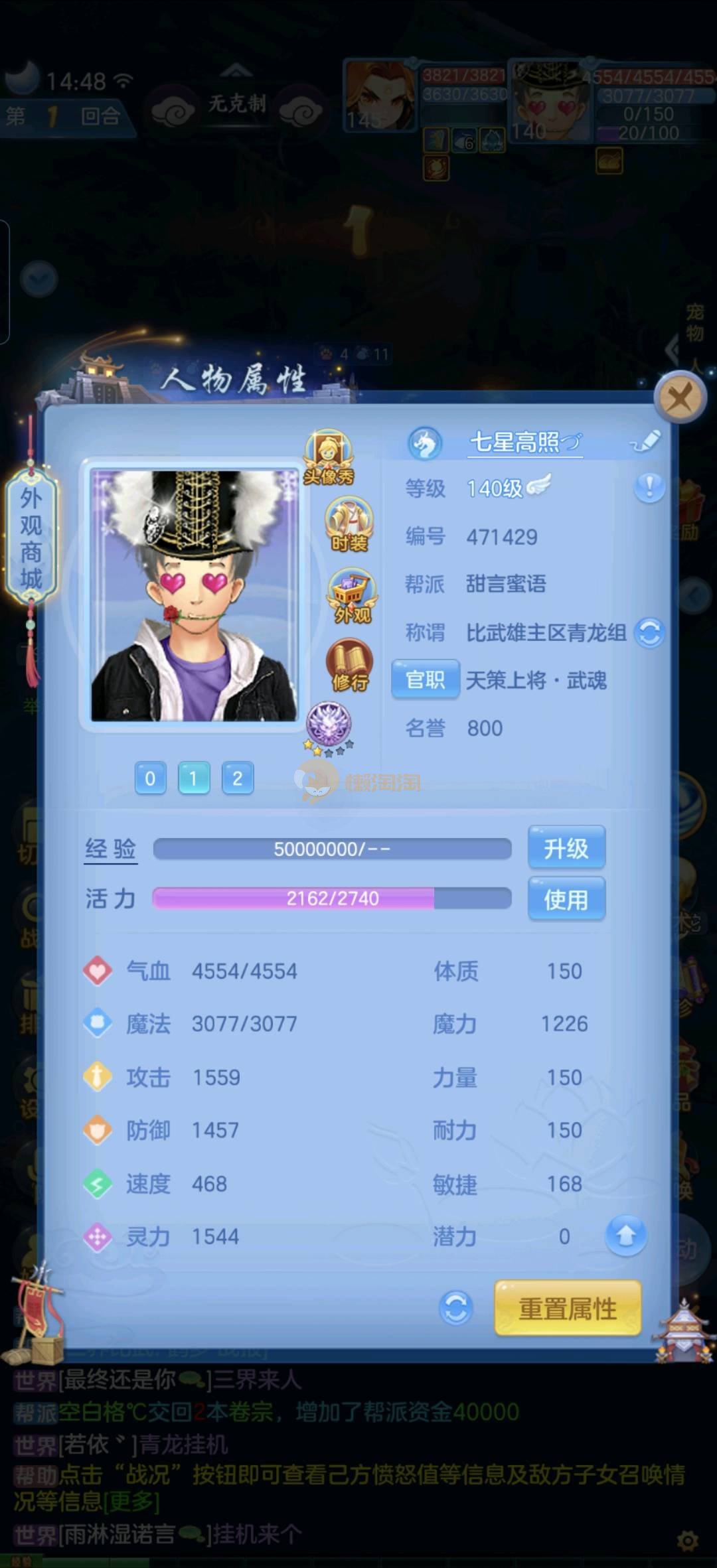
Task: Tap 重置属性 to reset attributes
Action: click(x=568, y=1309)
